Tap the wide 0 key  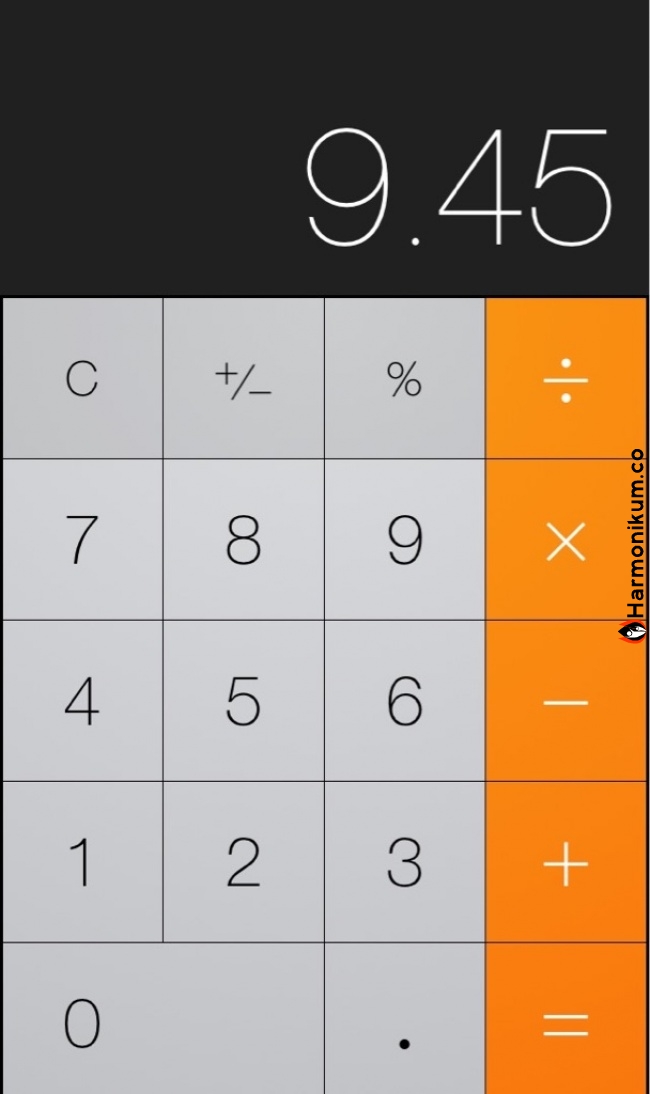(163, 1019)
